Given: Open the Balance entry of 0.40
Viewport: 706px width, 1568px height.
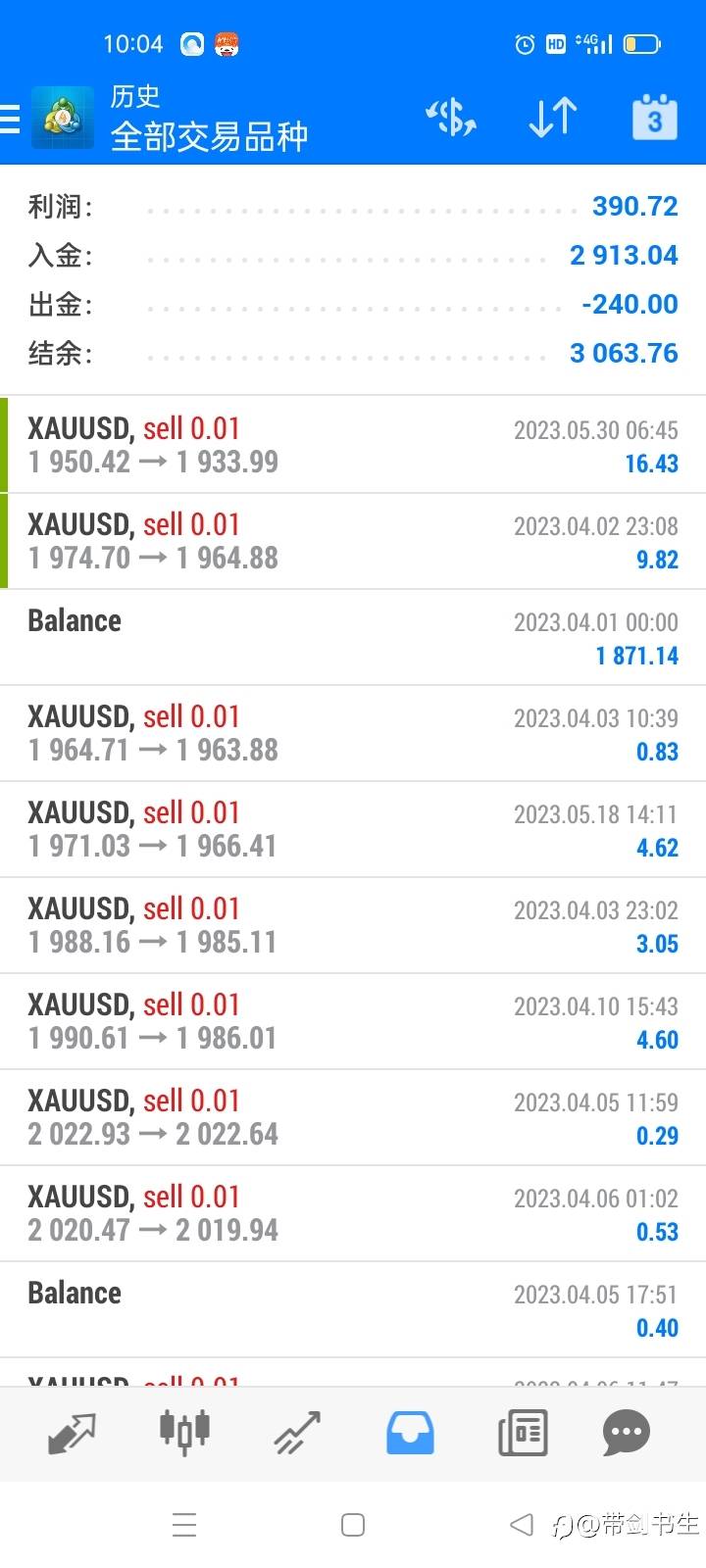Looking at the screenshot, I should coord(353,1309).
